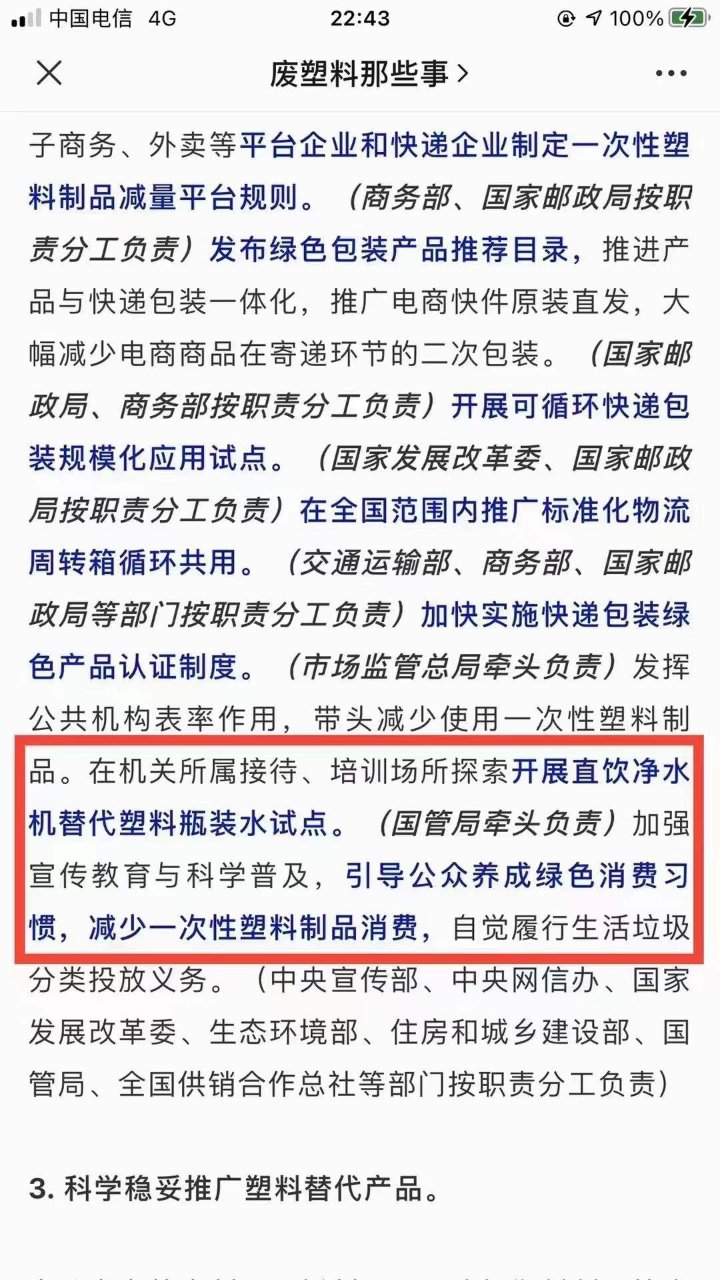Close the article with the X icon
720x1280 pixels.
(49, 73)
